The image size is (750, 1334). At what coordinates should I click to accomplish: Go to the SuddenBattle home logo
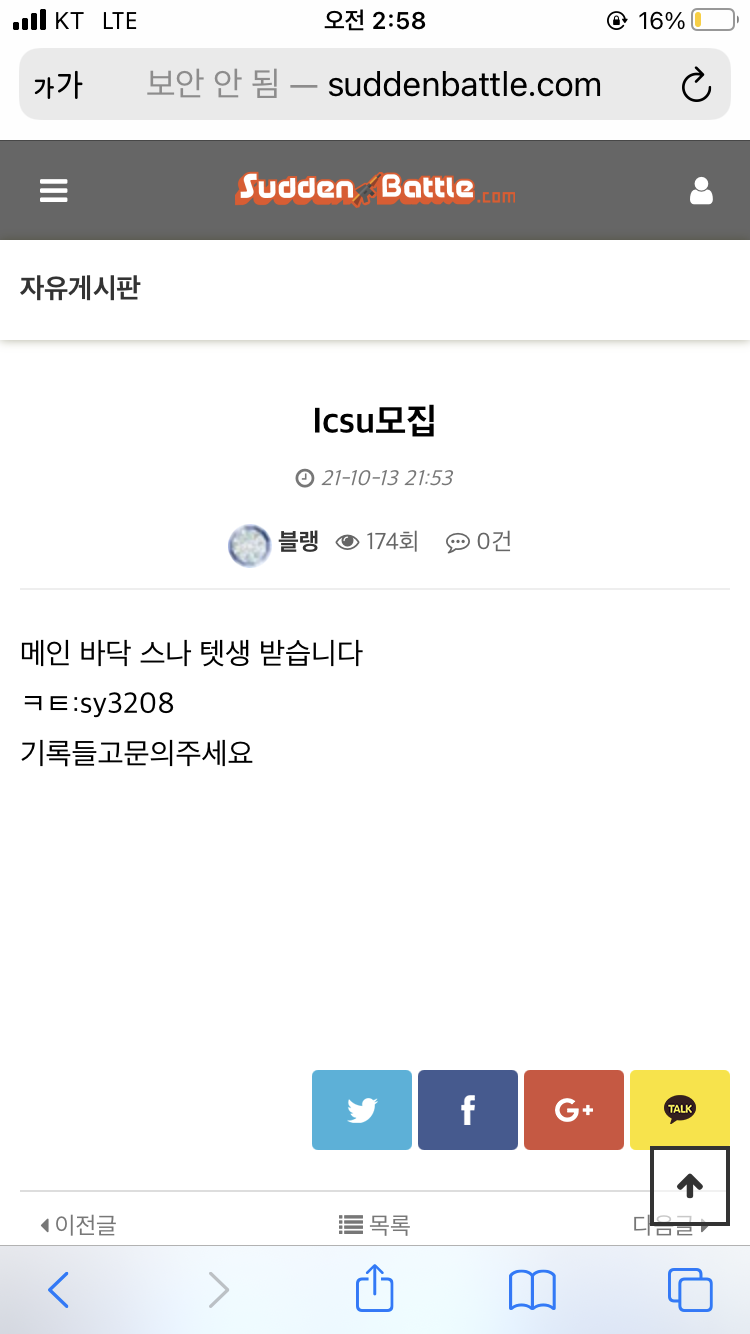(376, 189)
